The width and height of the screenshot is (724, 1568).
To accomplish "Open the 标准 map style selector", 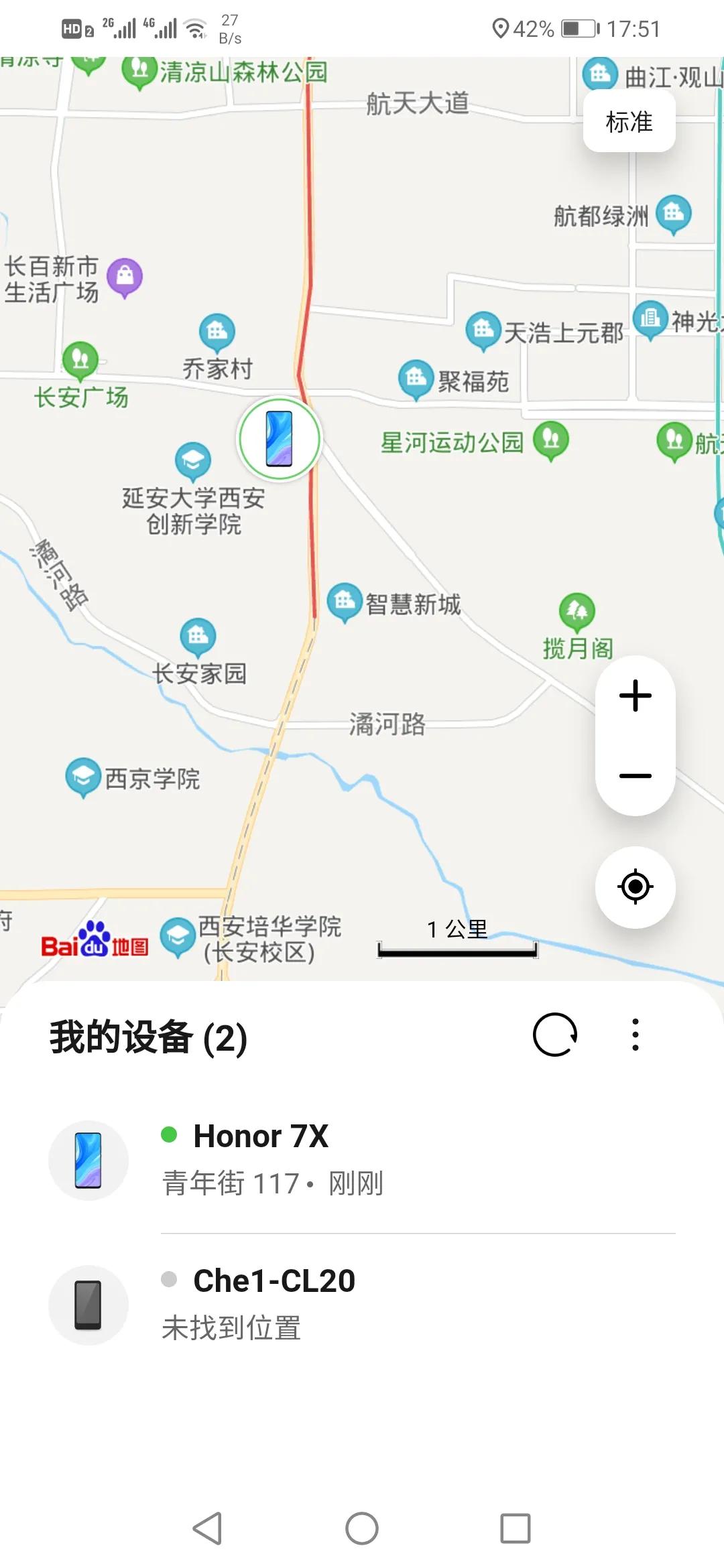I will [x=629, y=122].
